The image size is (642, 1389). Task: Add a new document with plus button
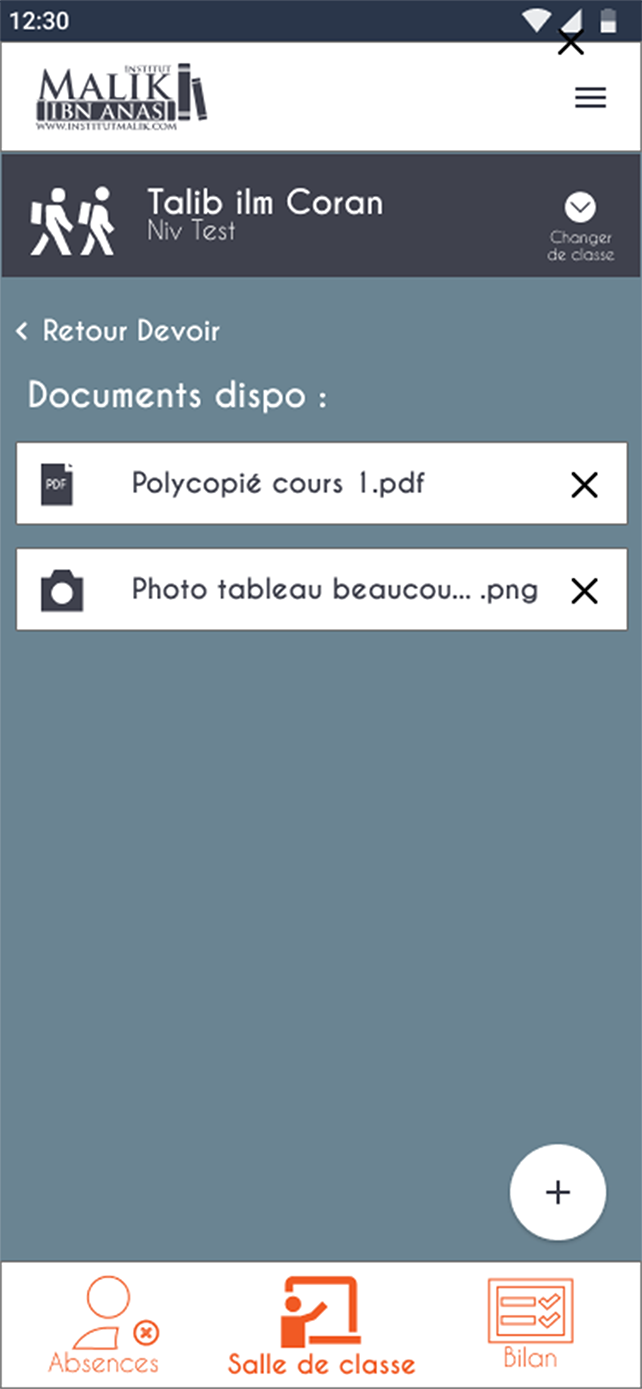click(557, 1192)
